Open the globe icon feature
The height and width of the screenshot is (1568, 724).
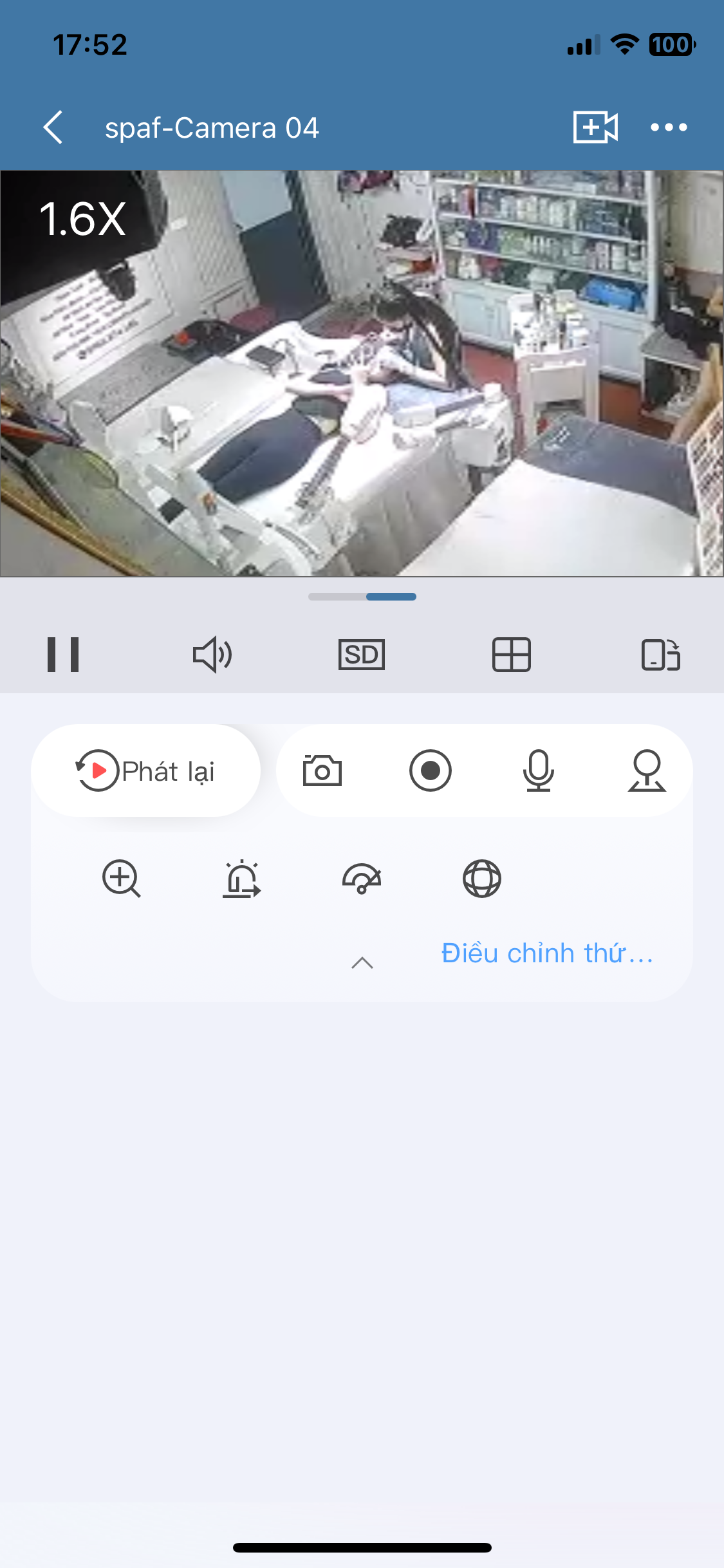click(482, 879)
